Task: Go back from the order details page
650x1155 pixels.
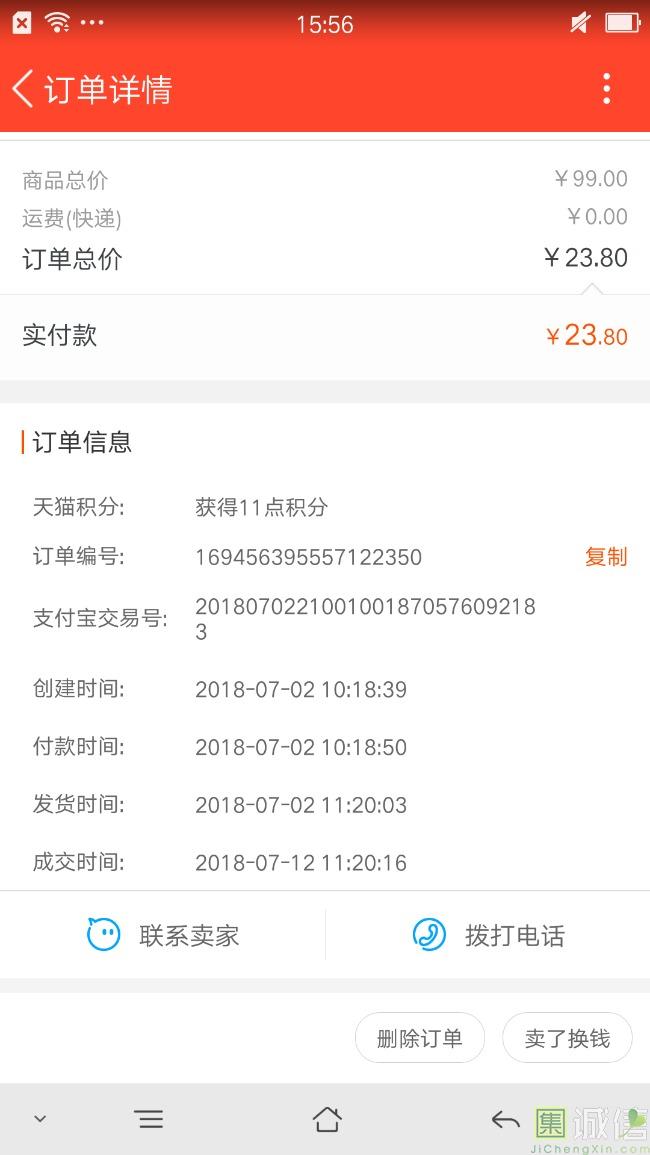Action: pos(24,89)
